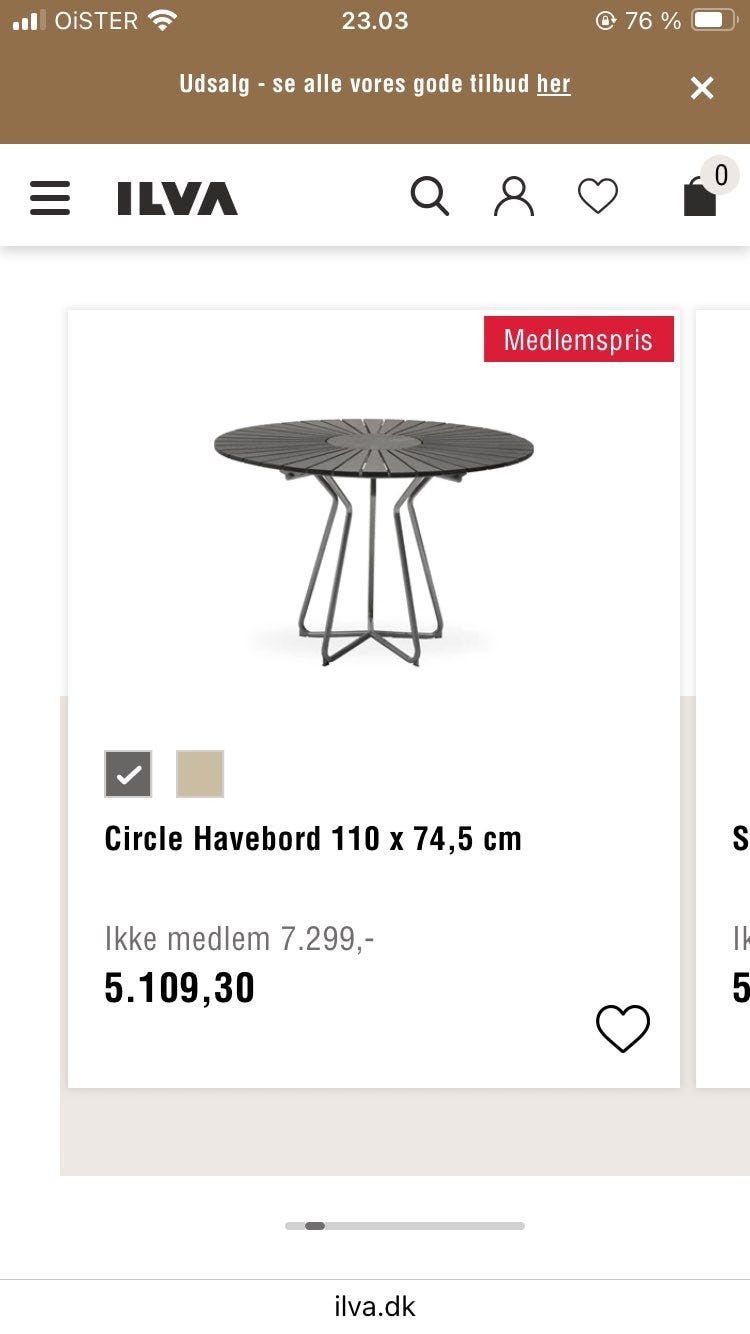750x1334 pixels.
Task: Open the wishlist heart icon in header
Action: coord(597,196)
